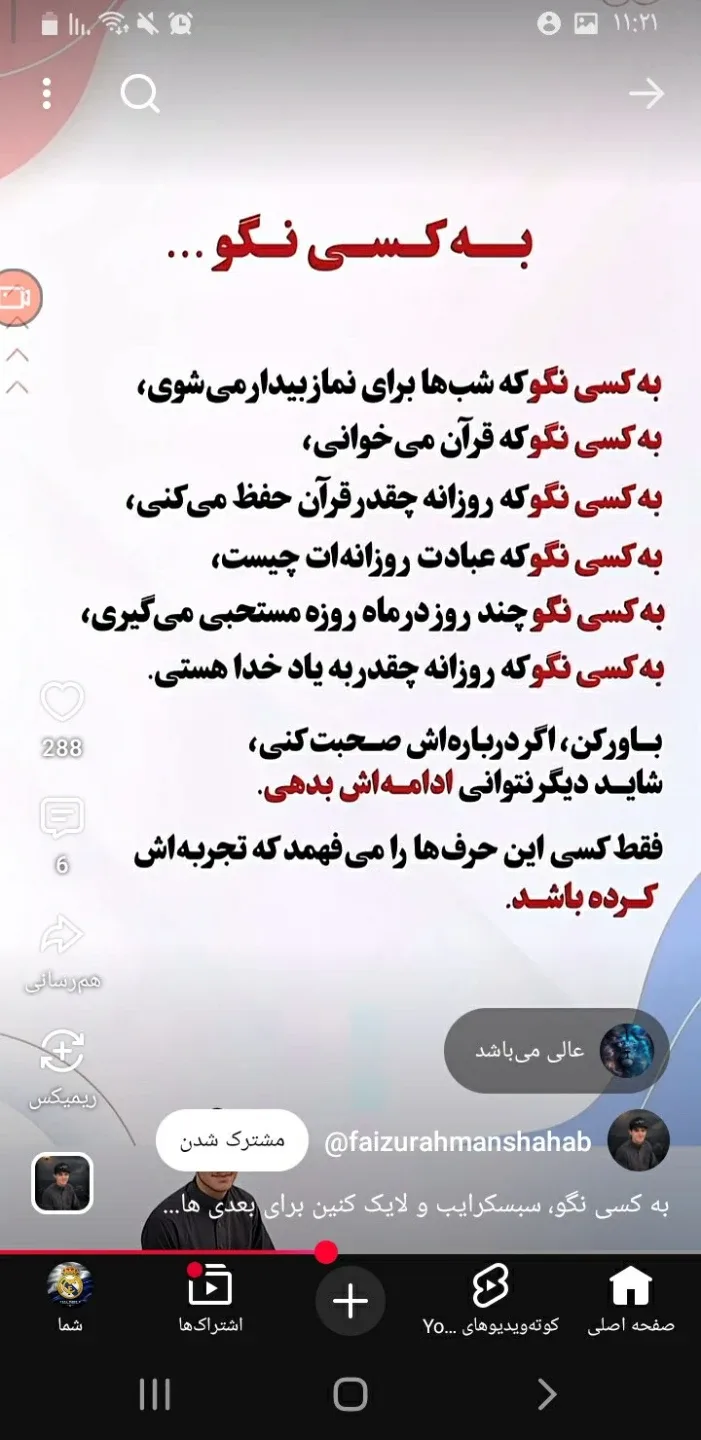Open the sound thumbnail beside the caption
The height and width of the screenshot is (1440, 701).
click(62, 1183)
